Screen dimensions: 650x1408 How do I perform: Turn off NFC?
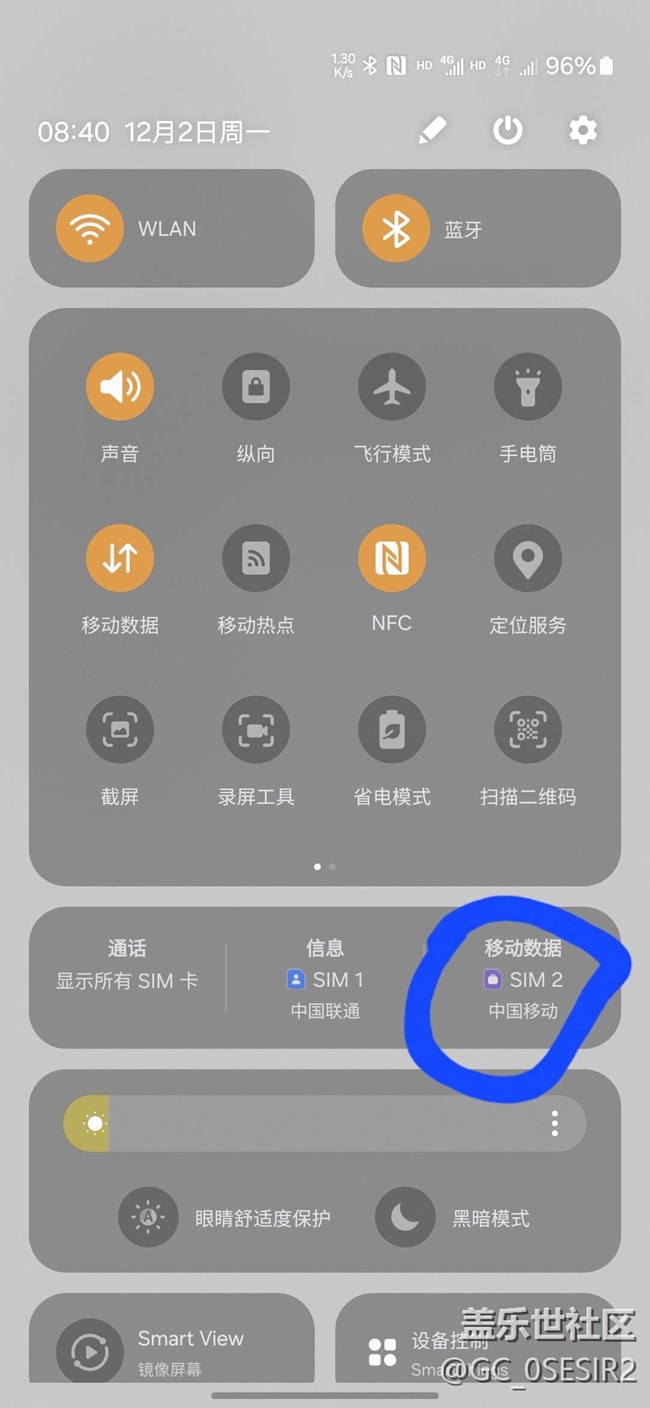click(392, 558)
